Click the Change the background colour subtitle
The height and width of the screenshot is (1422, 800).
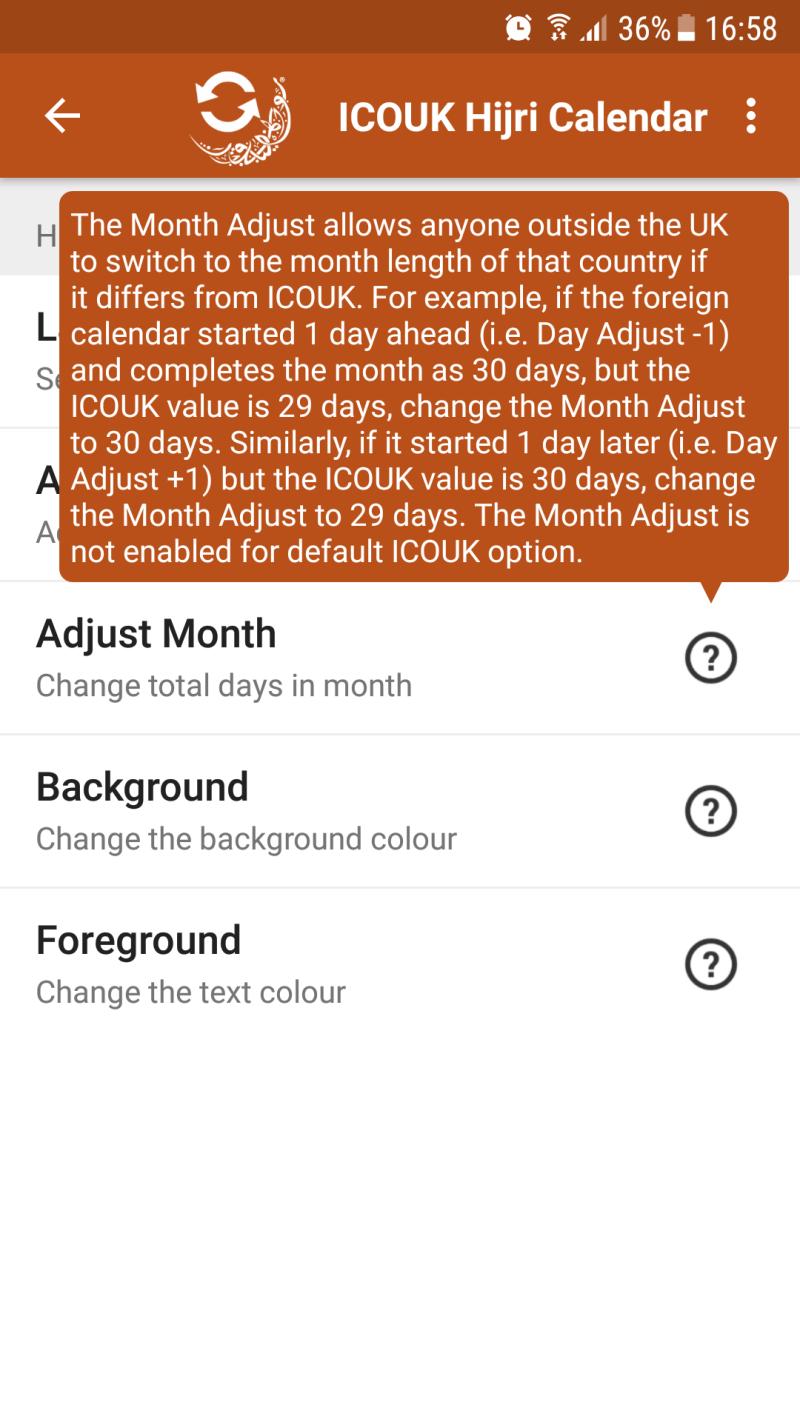pyautogui.click(x=245, y=839)
